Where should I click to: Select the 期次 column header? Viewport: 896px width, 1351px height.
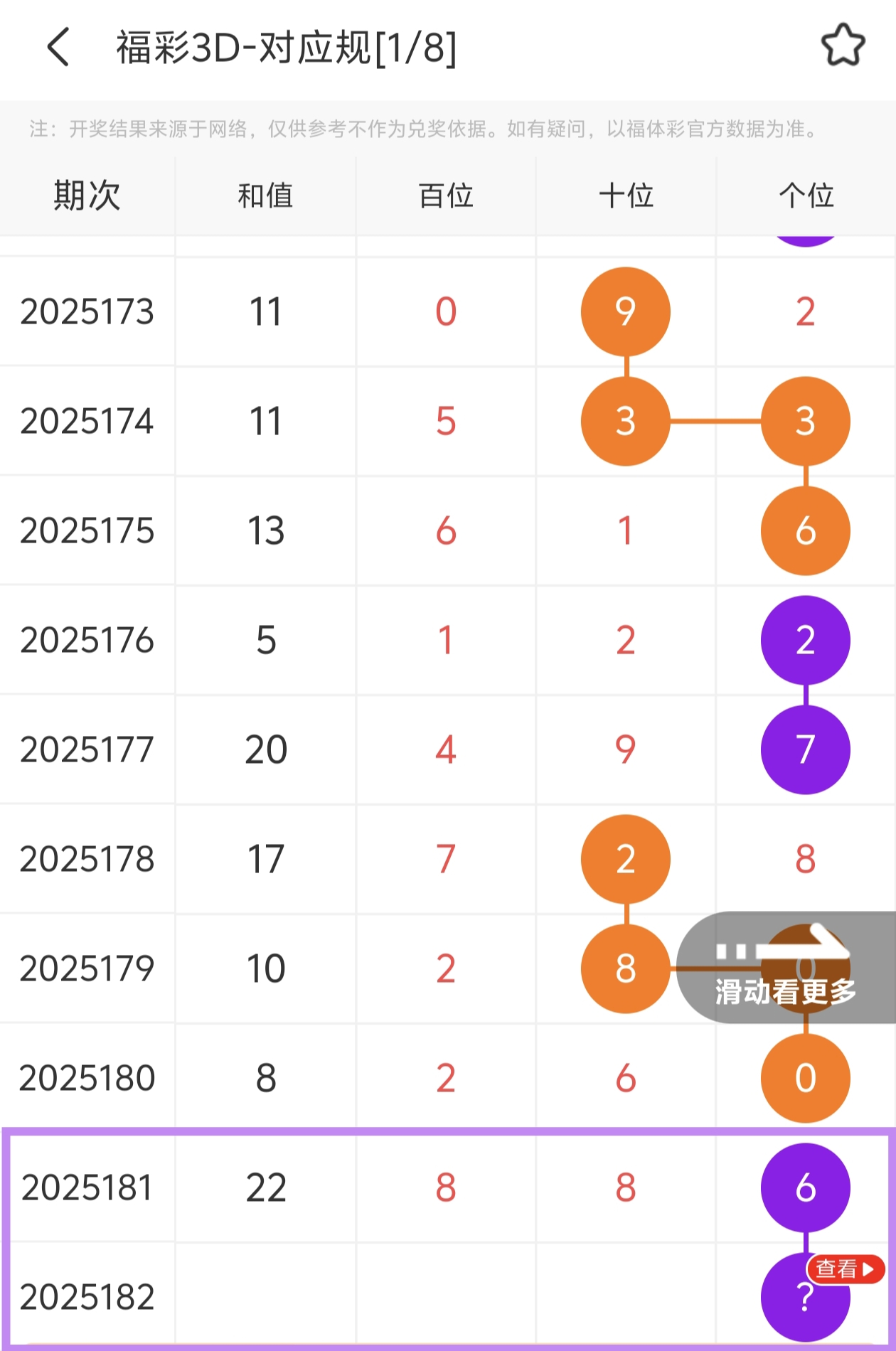coord(87,196)
